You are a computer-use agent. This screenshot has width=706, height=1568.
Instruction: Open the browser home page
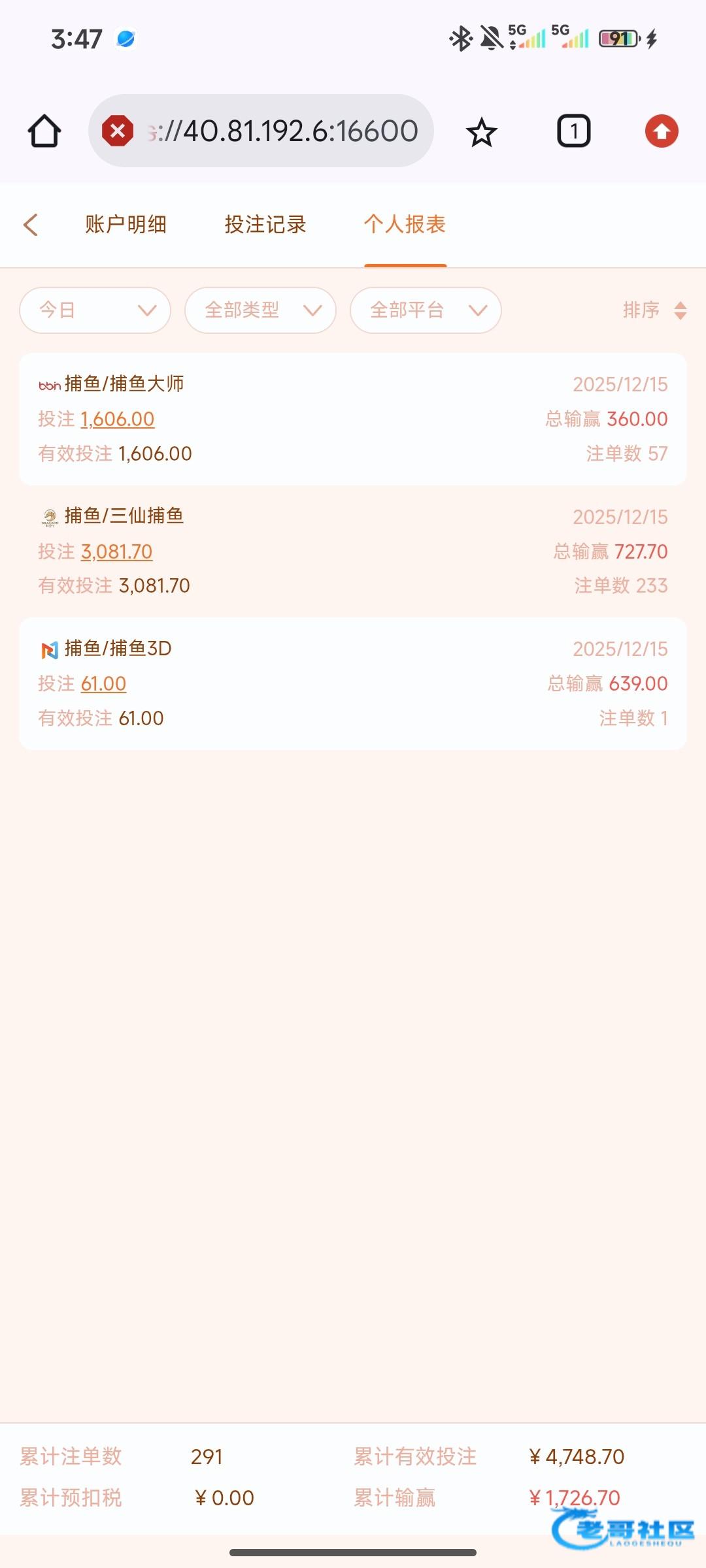[x=44, y=131]
